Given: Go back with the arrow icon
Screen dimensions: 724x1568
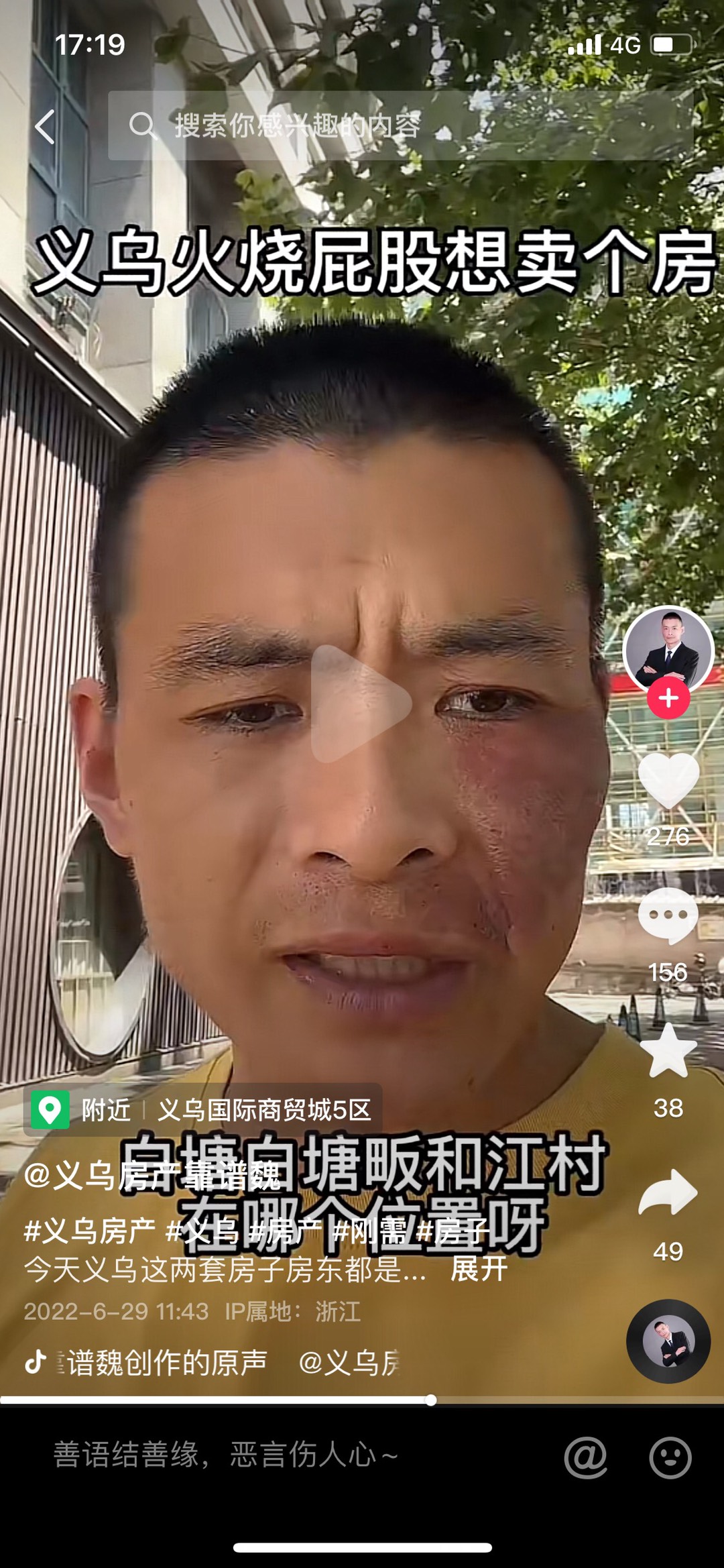Looking at the screenshot, I should click(45, 126).
